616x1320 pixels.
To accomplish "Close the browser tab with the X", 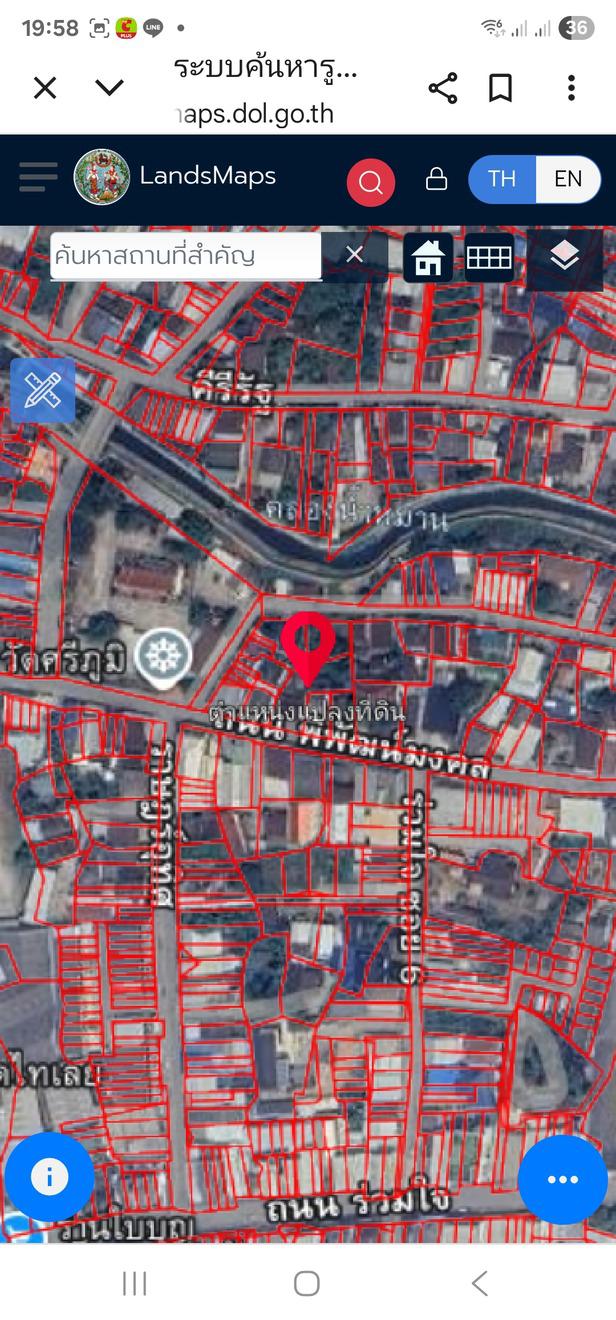I will point(45,88).
